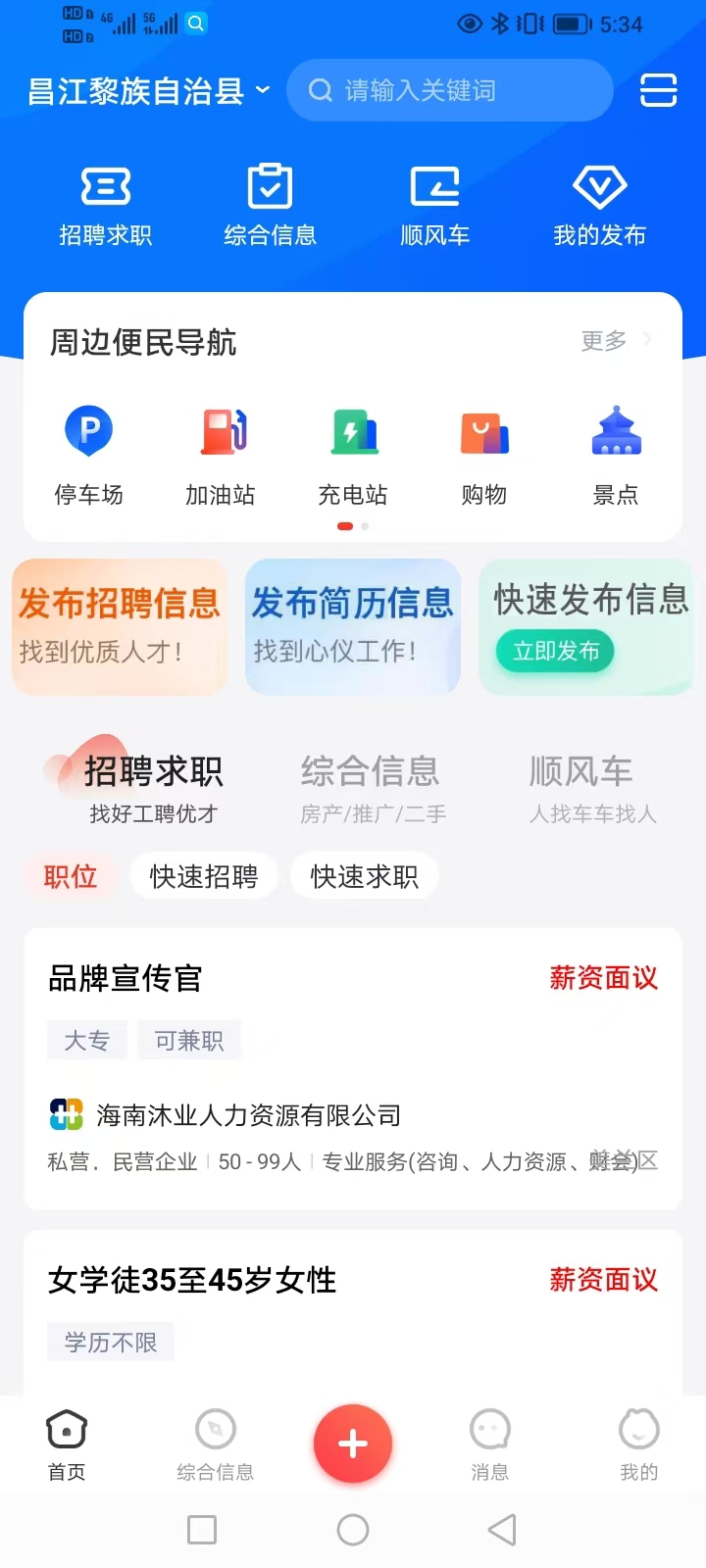Image resolution: width=706 pixels, height=1568 pixels.
Task: Open the 昌江黎族自治县 location dropdown
Action: [149, 91]
